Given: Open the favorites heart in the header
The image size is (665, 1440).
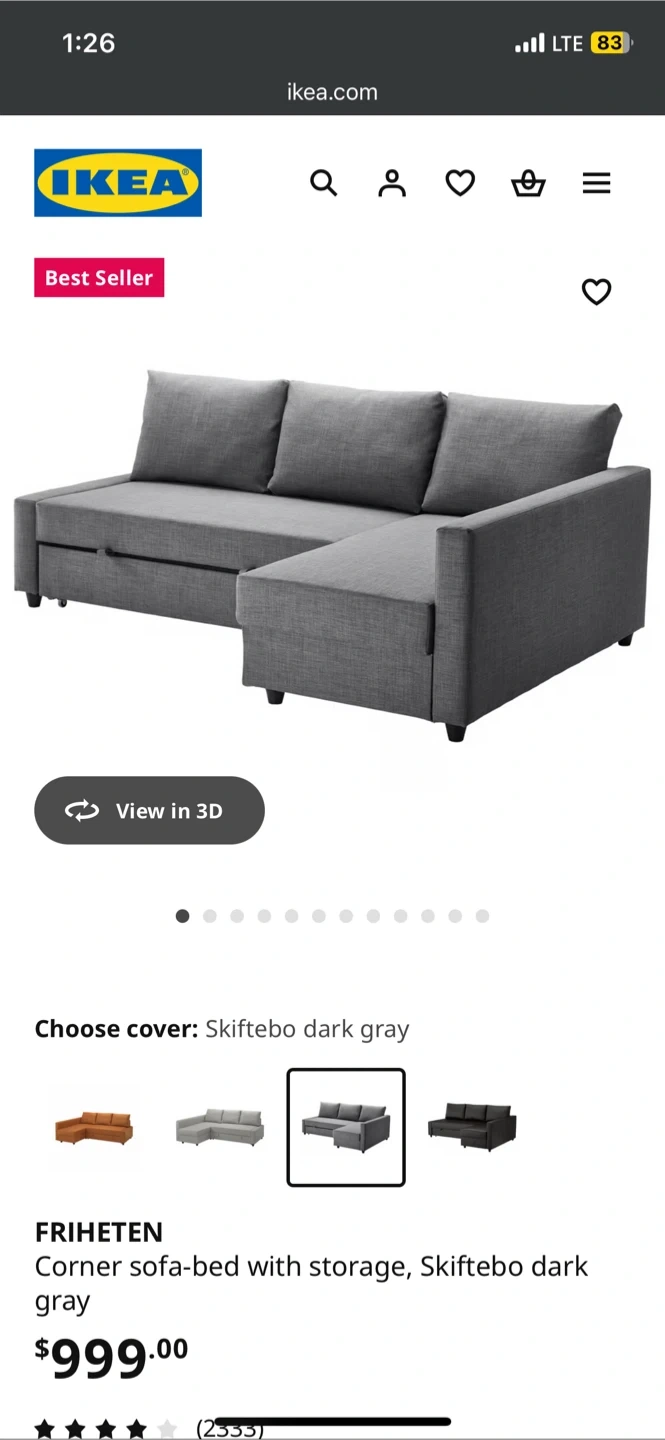Looking at the screenshot, I should [x=460, y=183].
